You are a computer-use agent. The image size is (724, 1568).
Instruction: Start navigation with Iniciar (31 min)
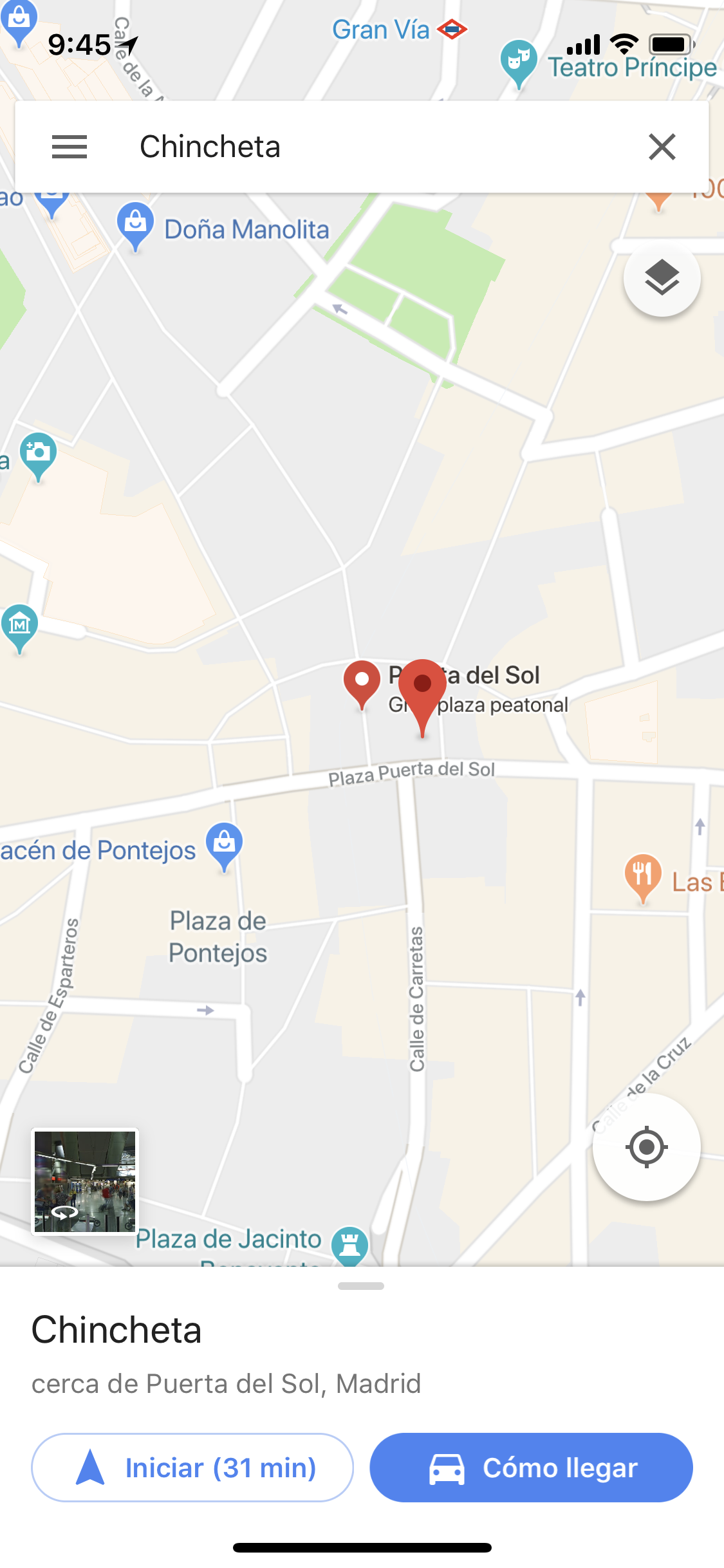192,1468
